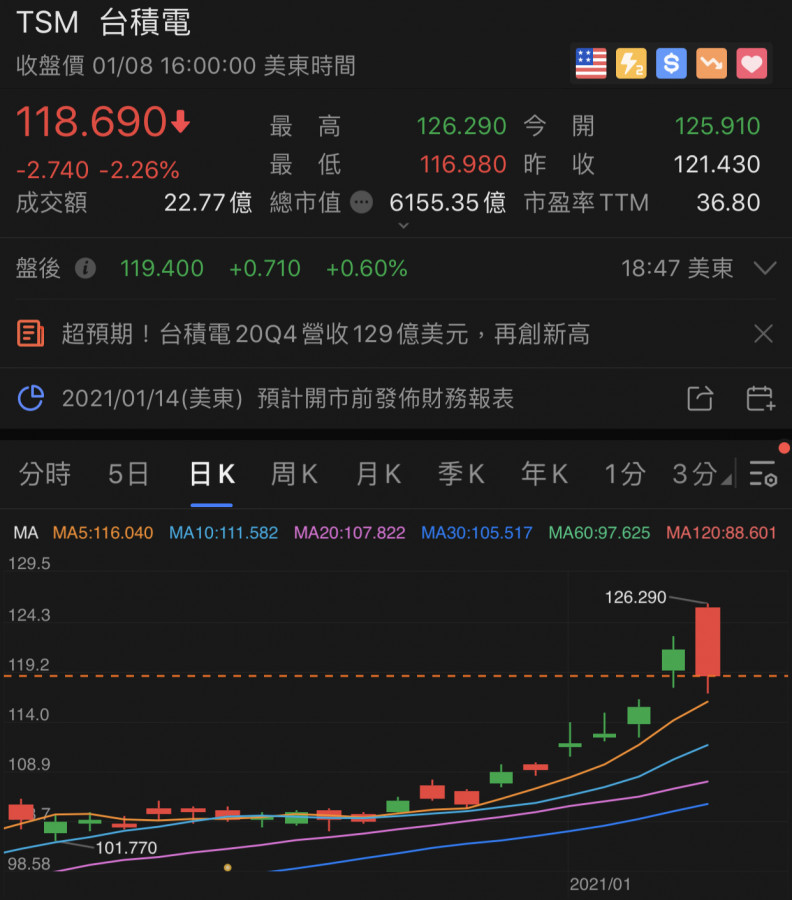The height and width of the screenshot is (900, 792).
Task: Expand the 盤後 after-hours row
Action: tap(765, 268)
